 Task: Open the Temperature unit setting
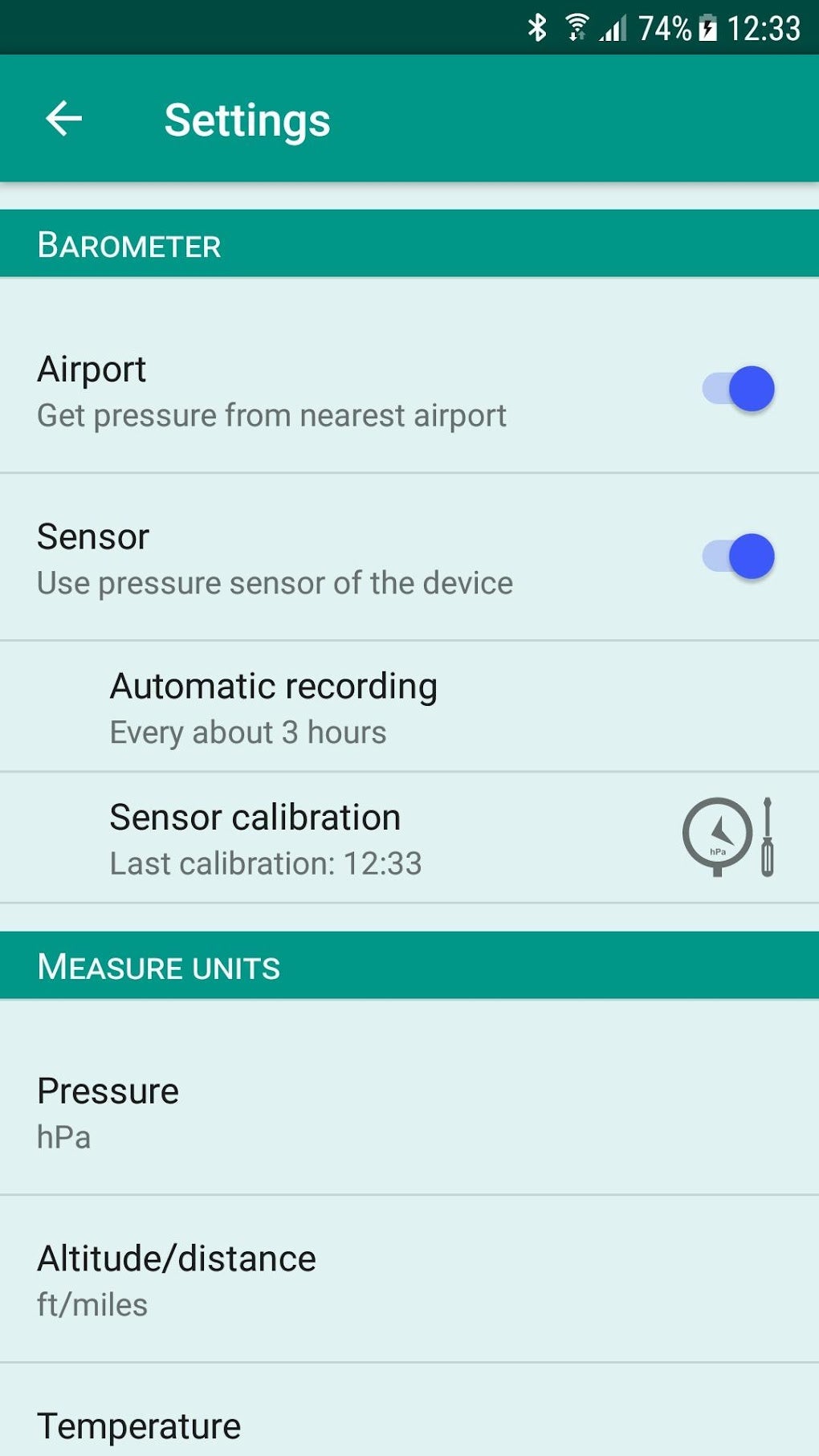(409, 1410)
